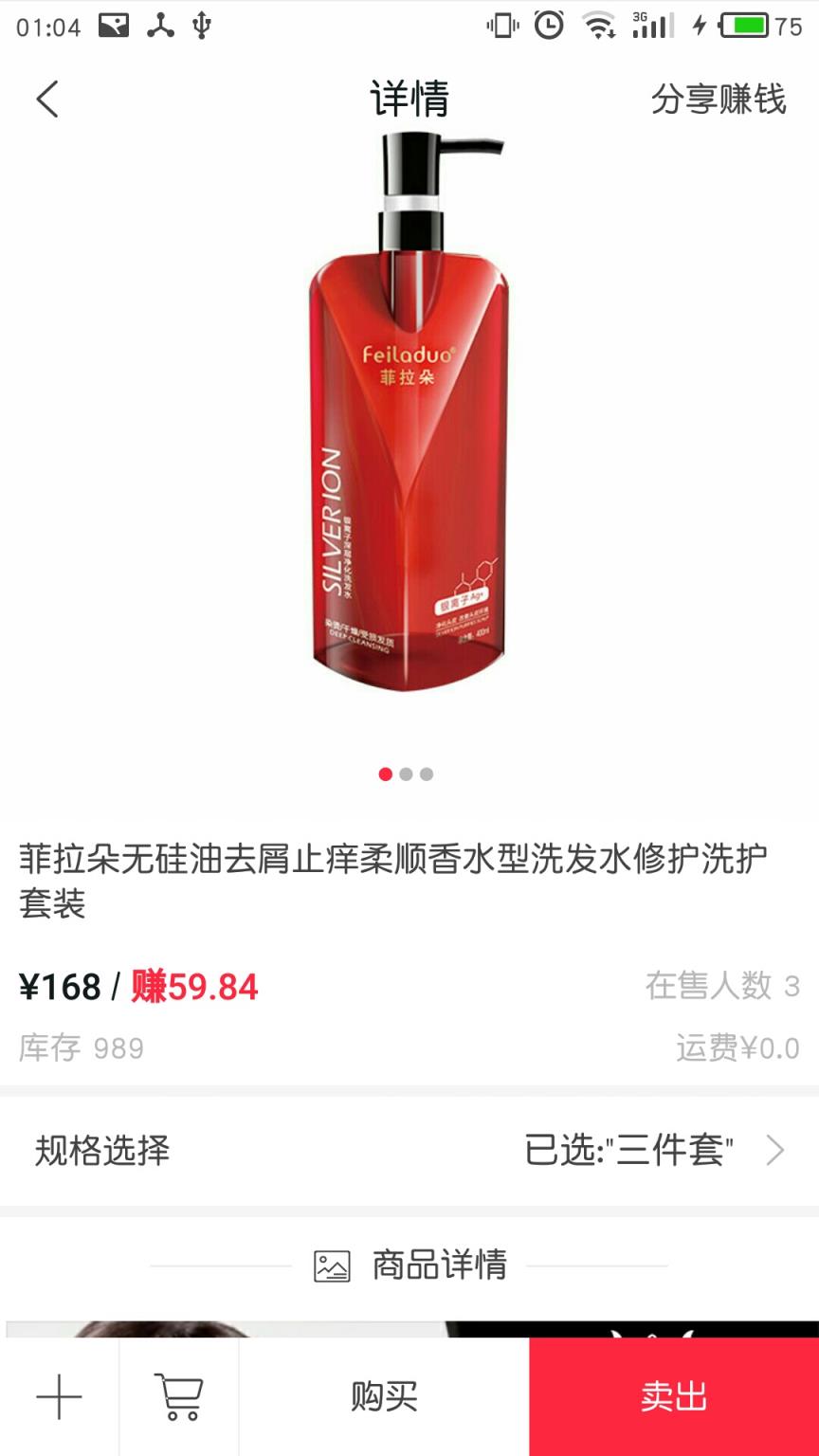819x1456 pixels.
Task: Tap the plus icon in bottom bar
Action: tap(59, 1393)
